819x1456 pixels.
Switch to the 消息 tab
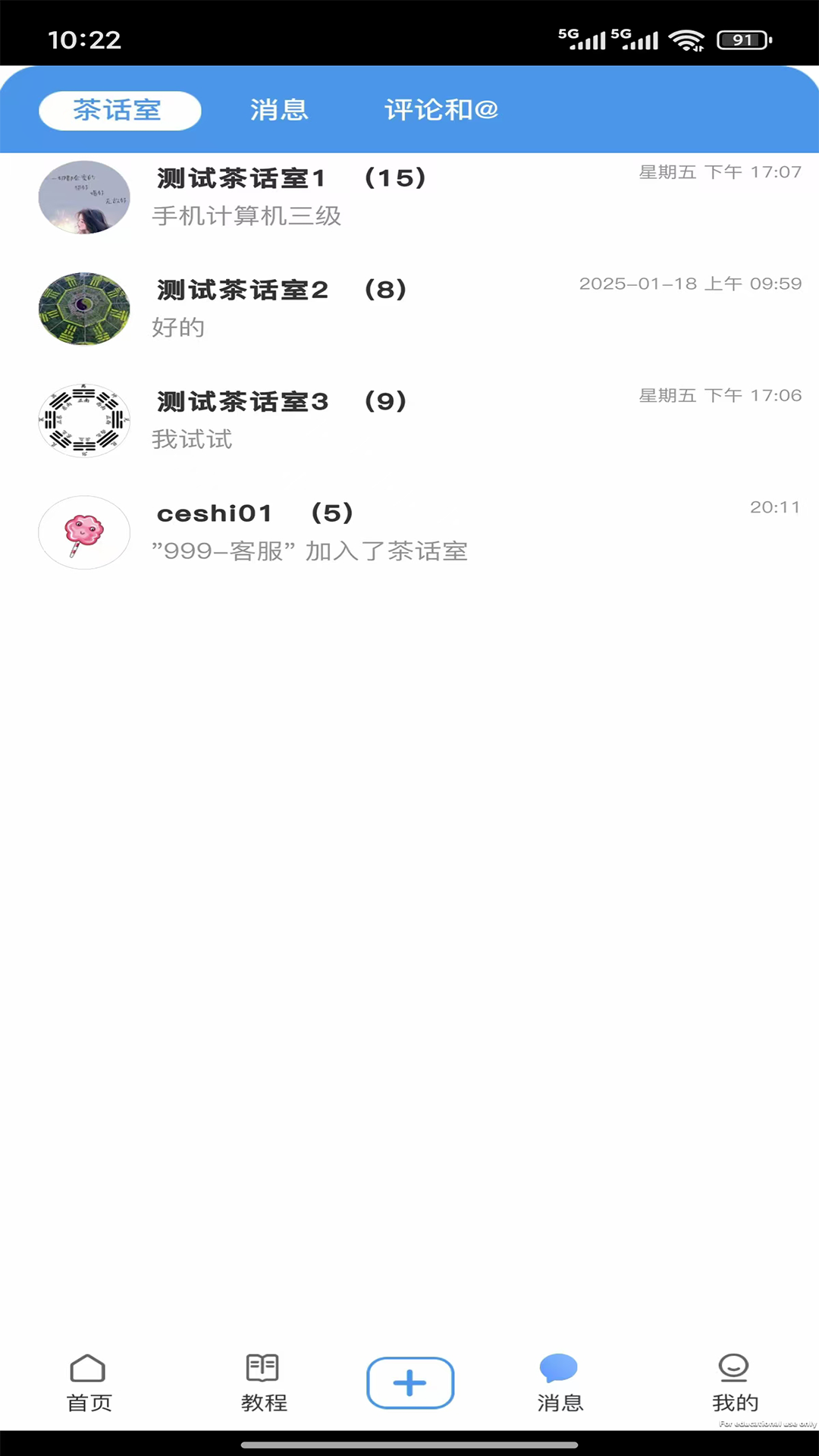pos(279,110)
